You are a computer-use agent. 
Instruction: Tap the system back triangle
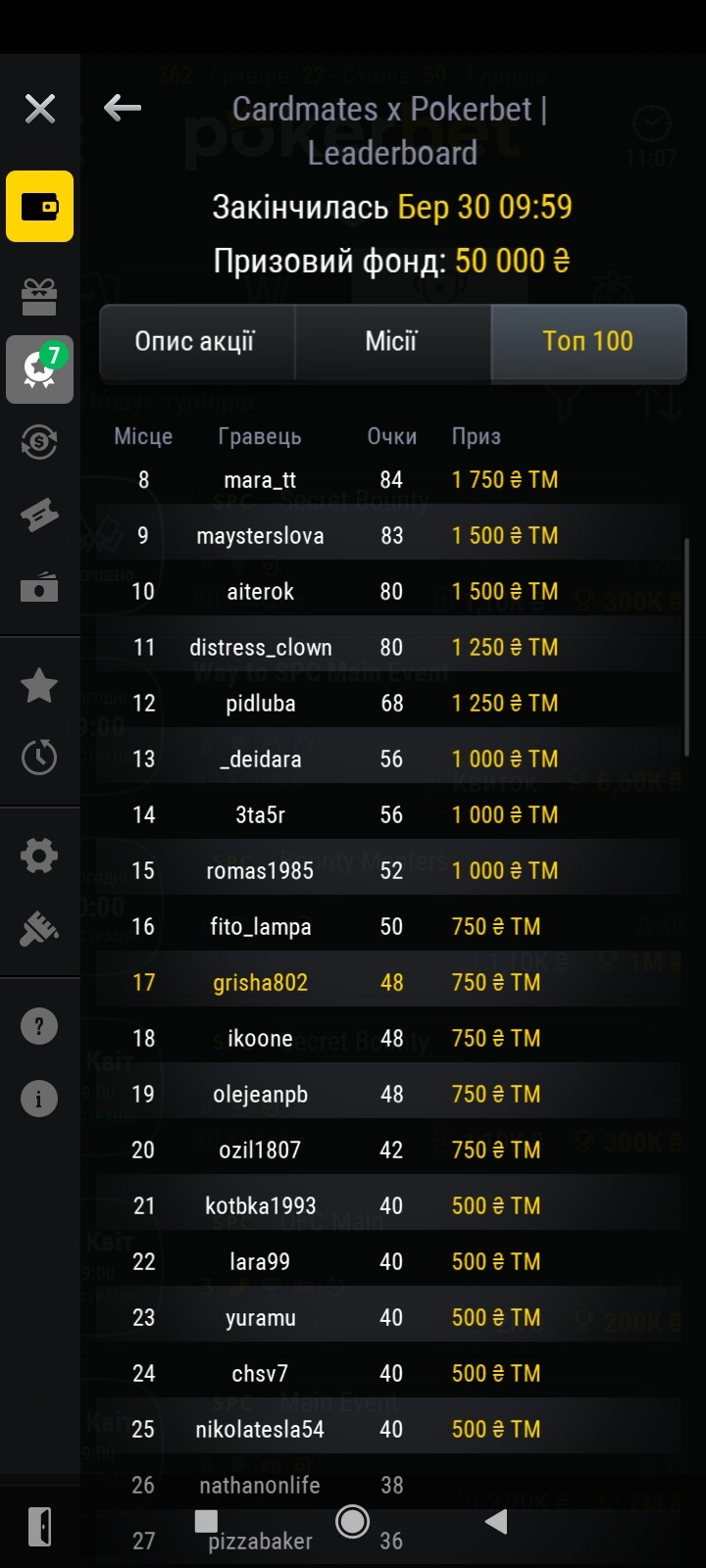[x=497, y=1521]
